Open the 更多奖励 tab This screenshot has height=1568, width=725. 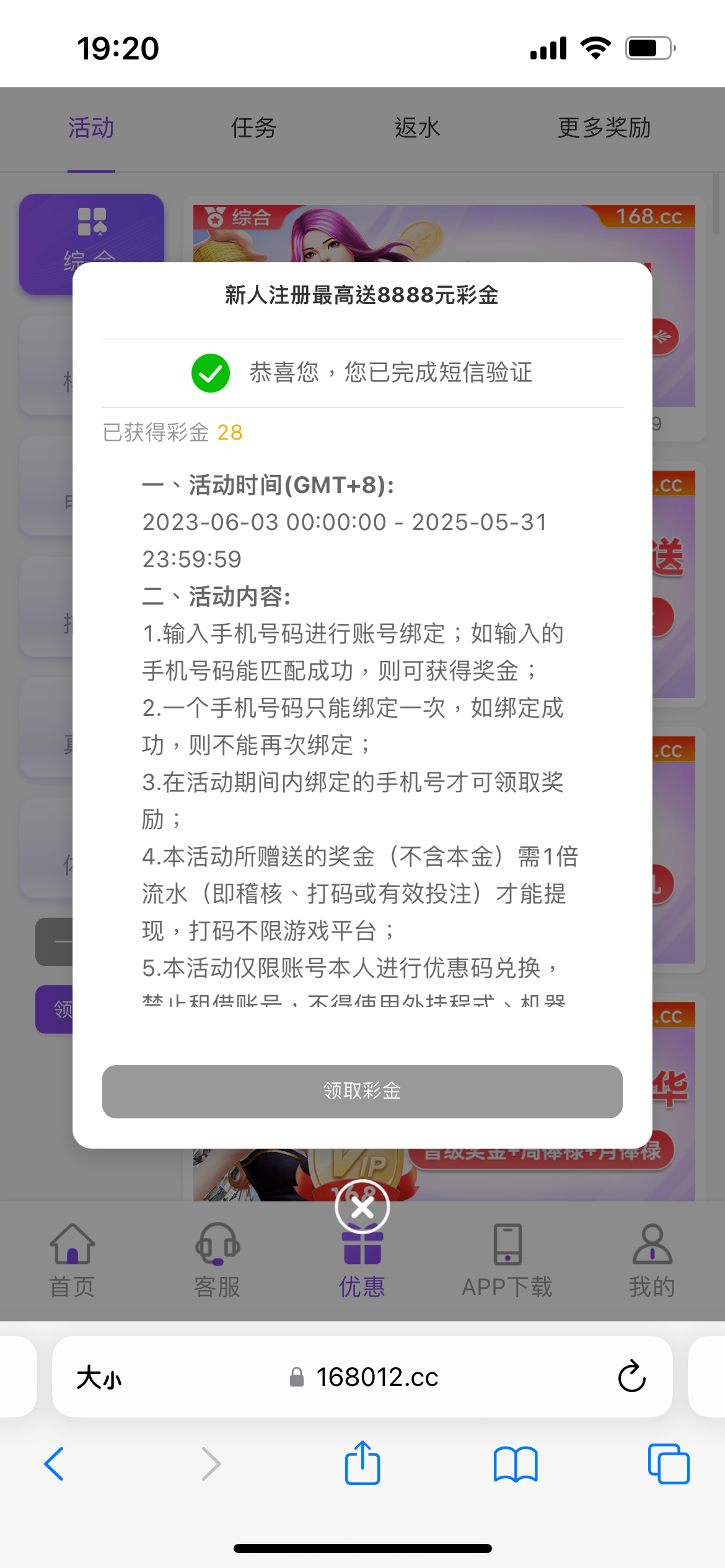tap(604, 128)
